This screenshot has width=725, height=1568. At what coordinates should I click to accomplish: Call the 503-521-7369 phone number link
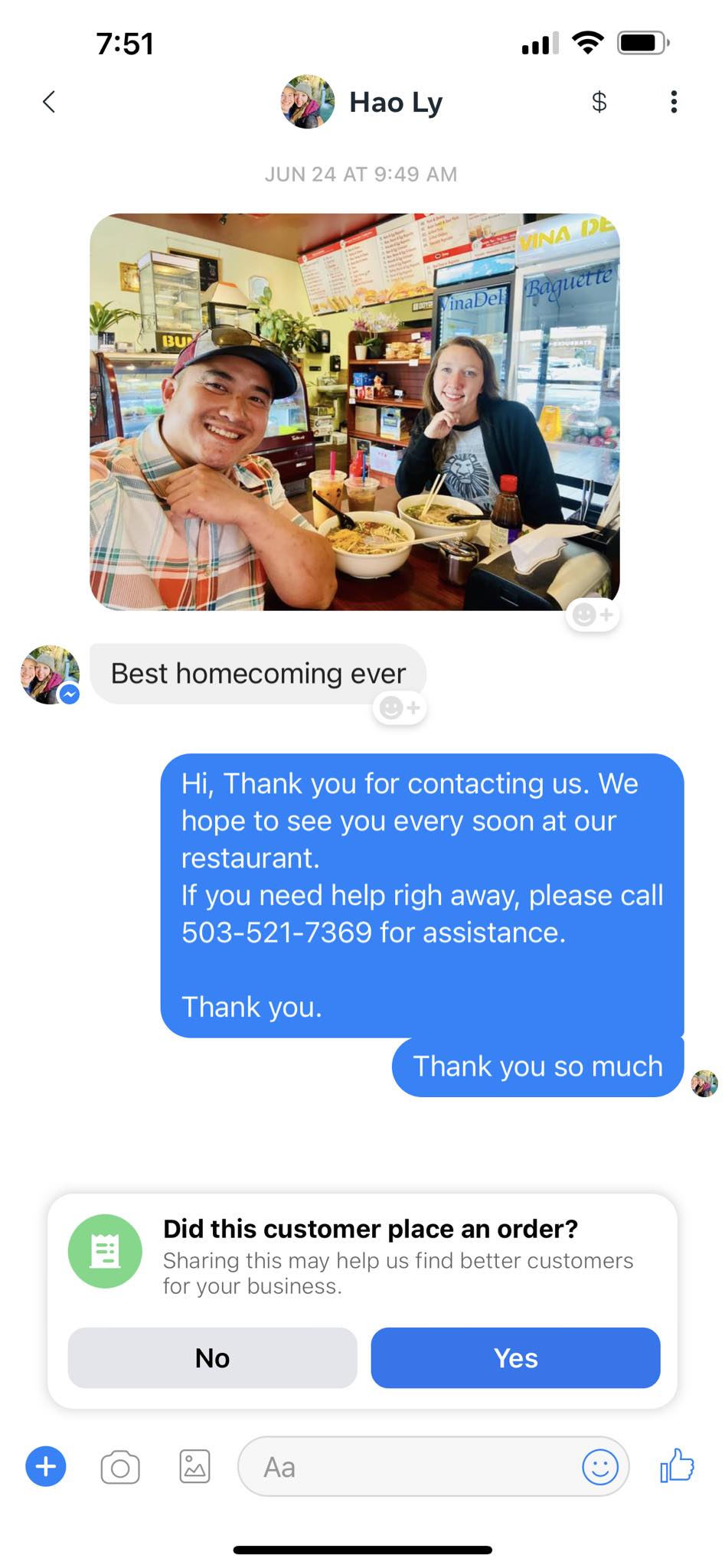(276, 933)
